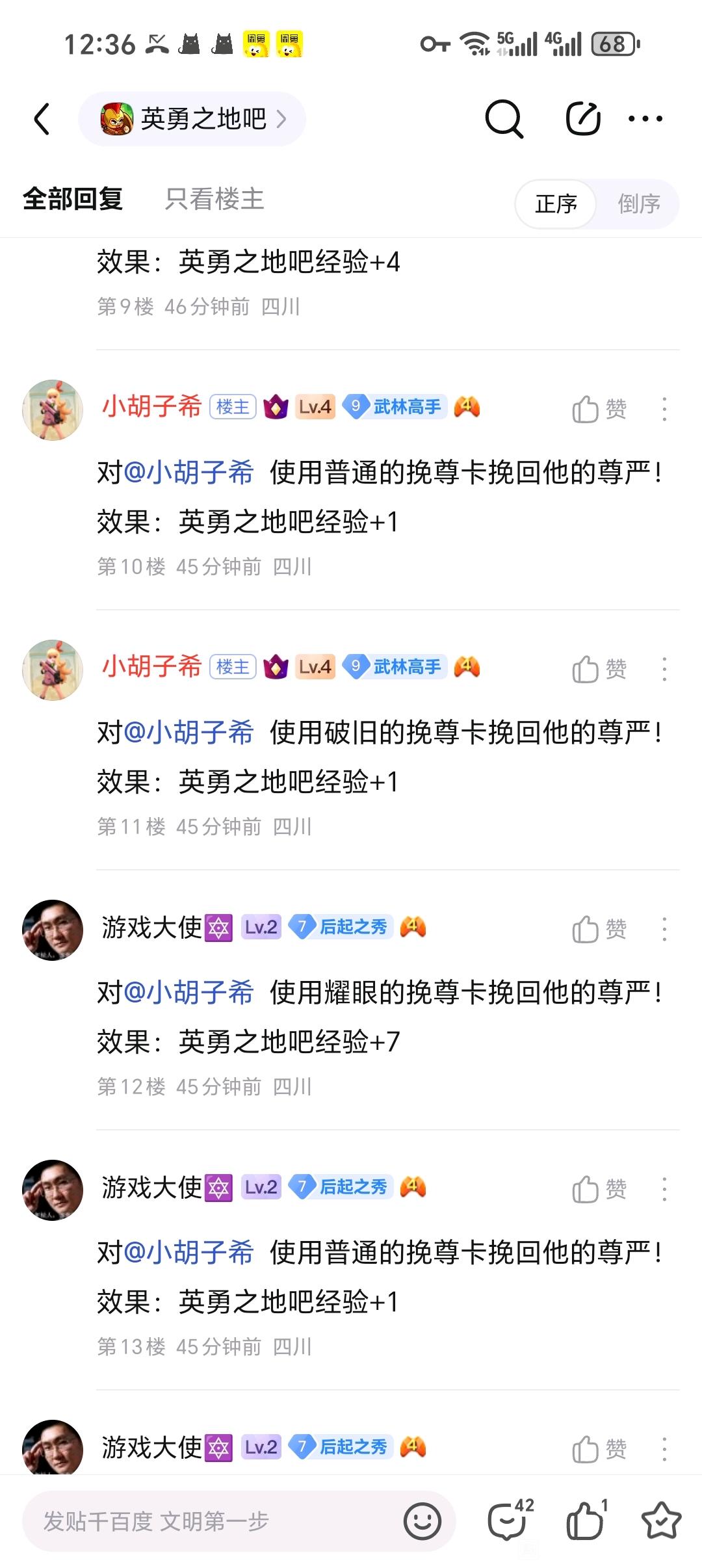Screen dimensions: 702x1568
Task: Switch replies to 倒序 order
Action: pos(638,204)
